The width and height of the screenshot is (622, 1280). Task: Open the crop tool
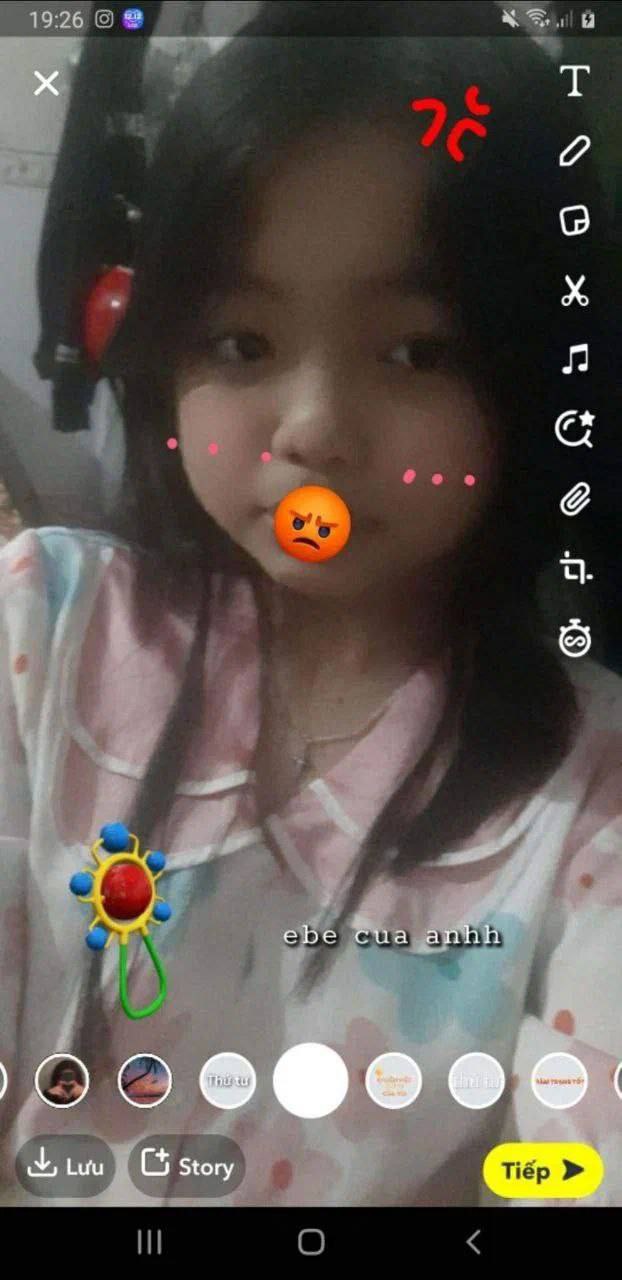click(x=574, y=568)
